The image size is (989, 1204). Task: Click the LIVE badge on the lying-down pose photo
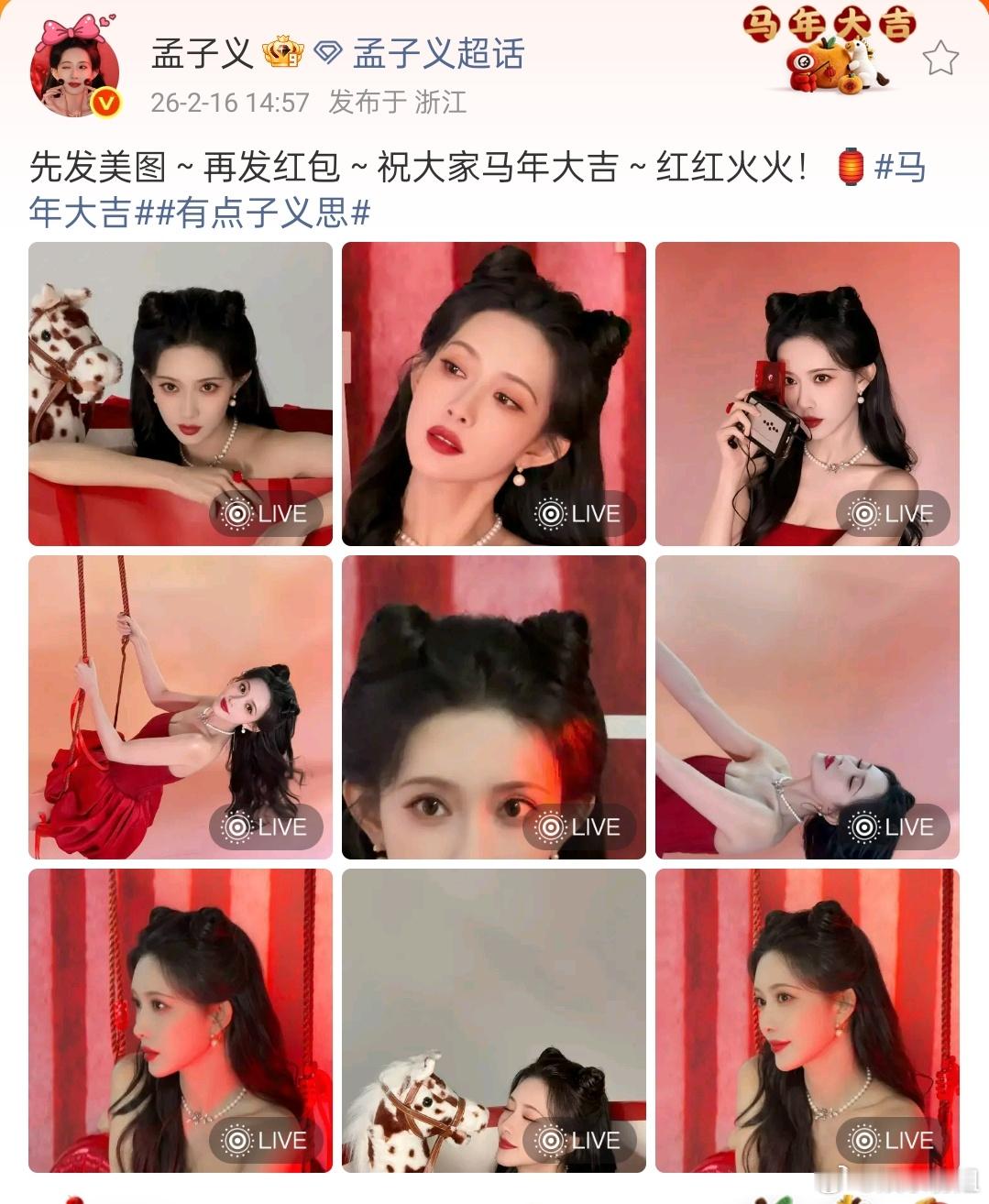pos(894,826)
